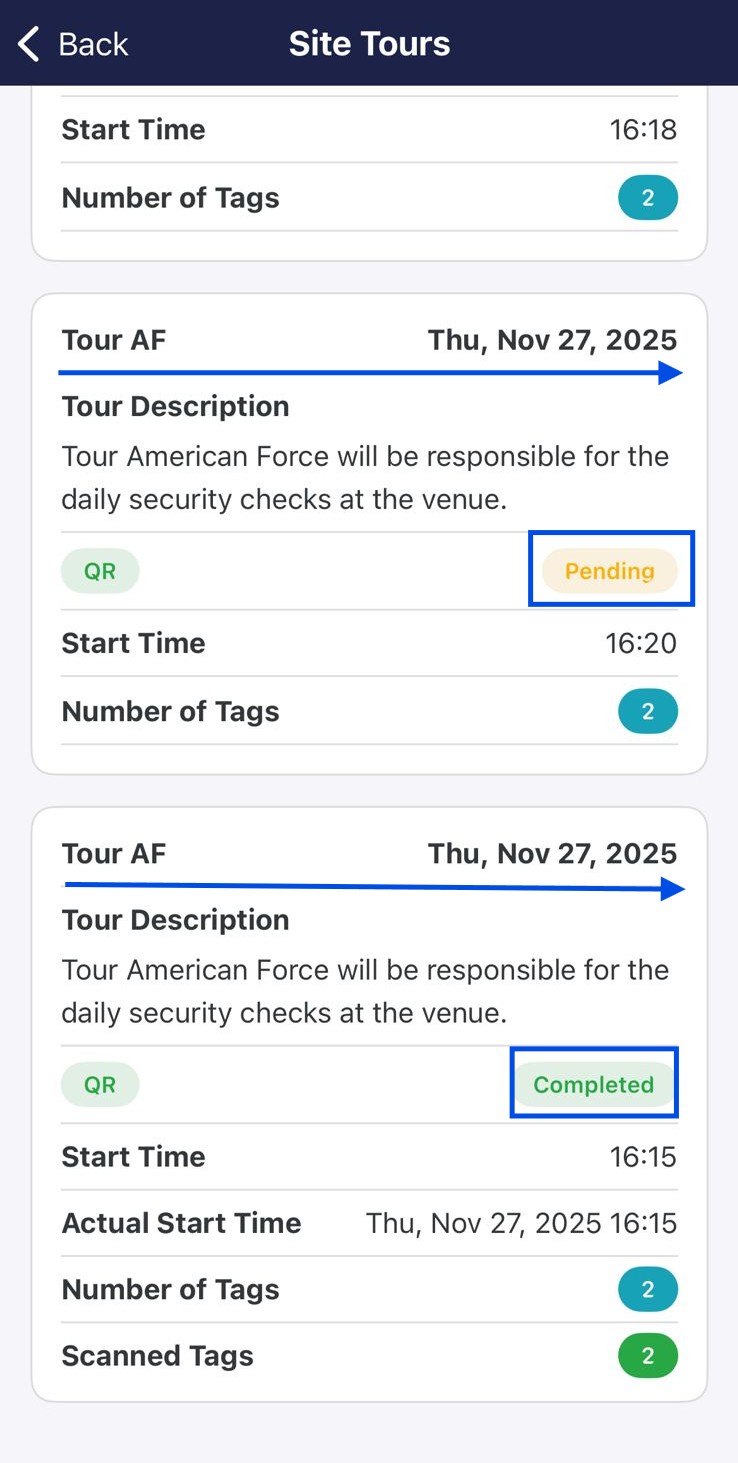Open the Completed Tour AF card
Viewport: 738px width, 1463px height.
[369, 1104]
